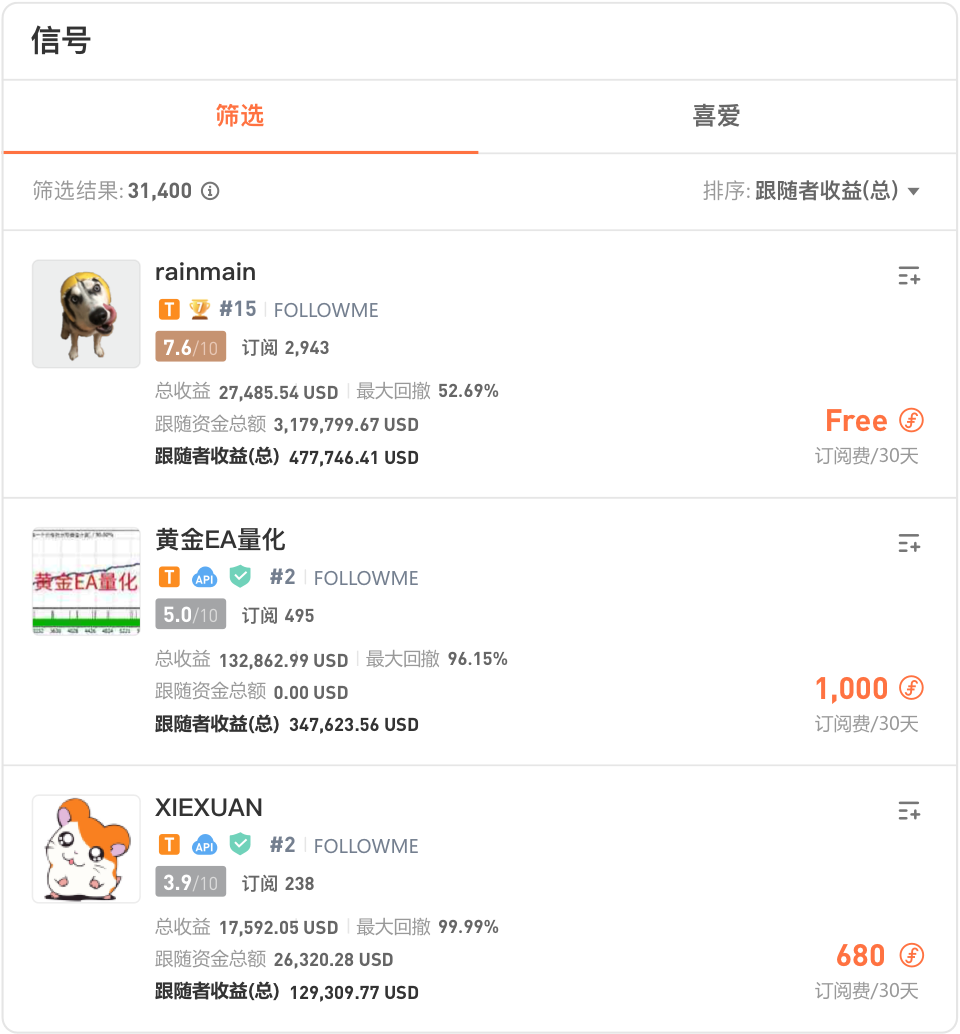This screenshot has height=1034, width=960.
Task: Switch to the 喜爱 tab
Action: [716, 116]
